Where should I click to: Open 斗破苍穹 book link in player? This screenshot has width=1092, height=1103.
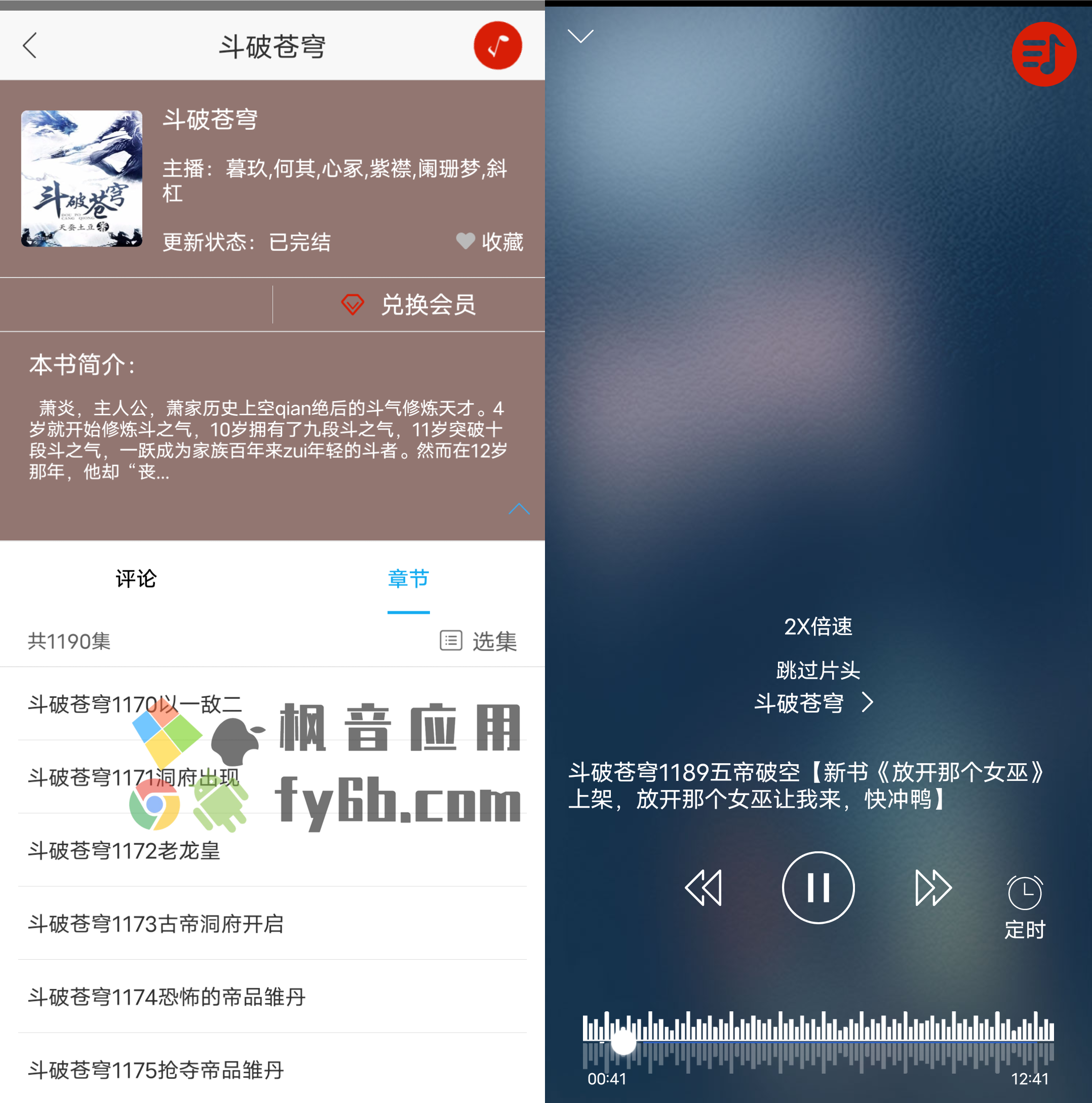pos(813,703)
